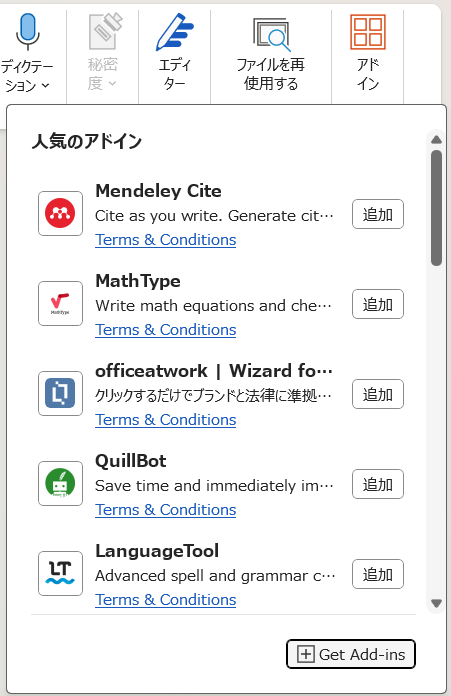Toggle the アドイン add-ins button
The image size is (451, 696).
click(x=368, y=53)
